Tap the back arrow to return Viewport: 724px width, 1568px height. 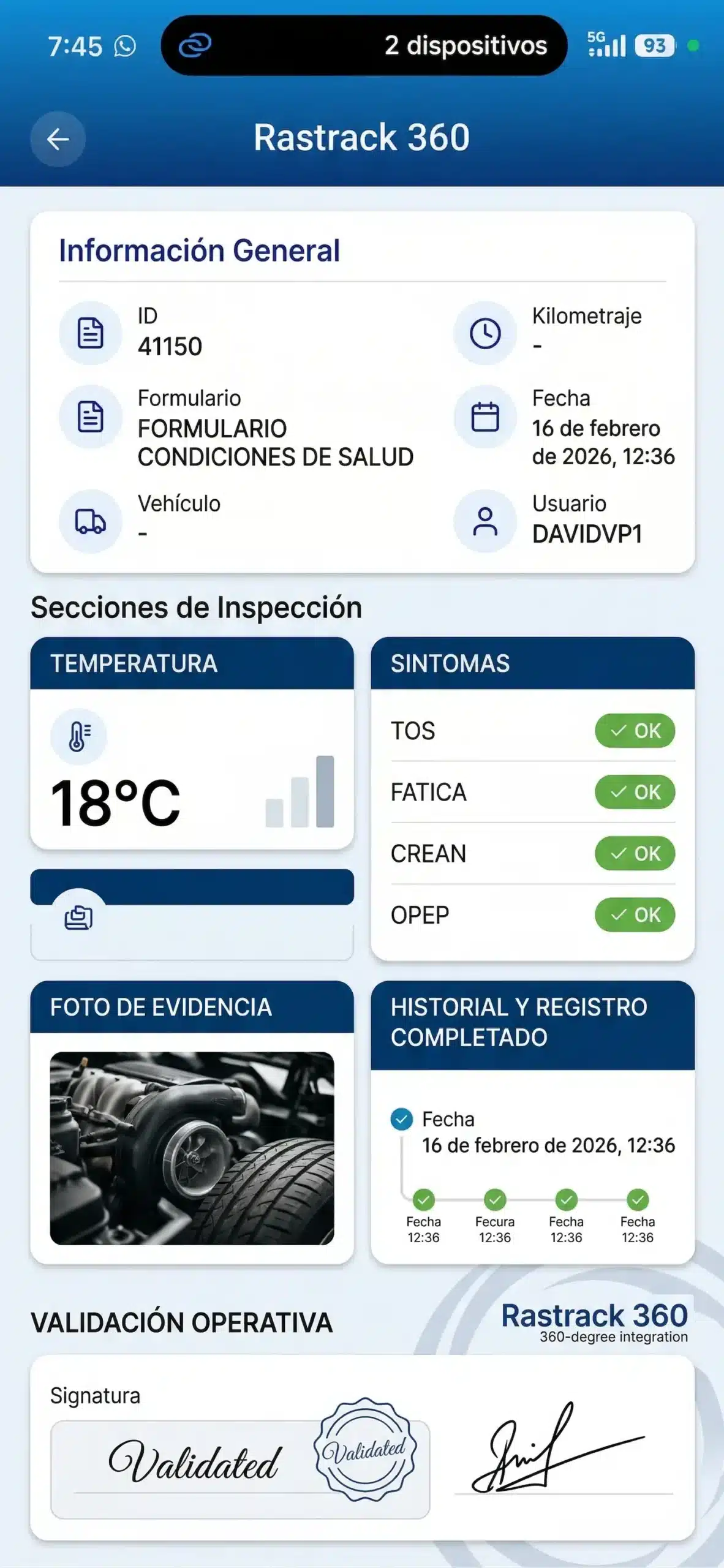point(58,139)
